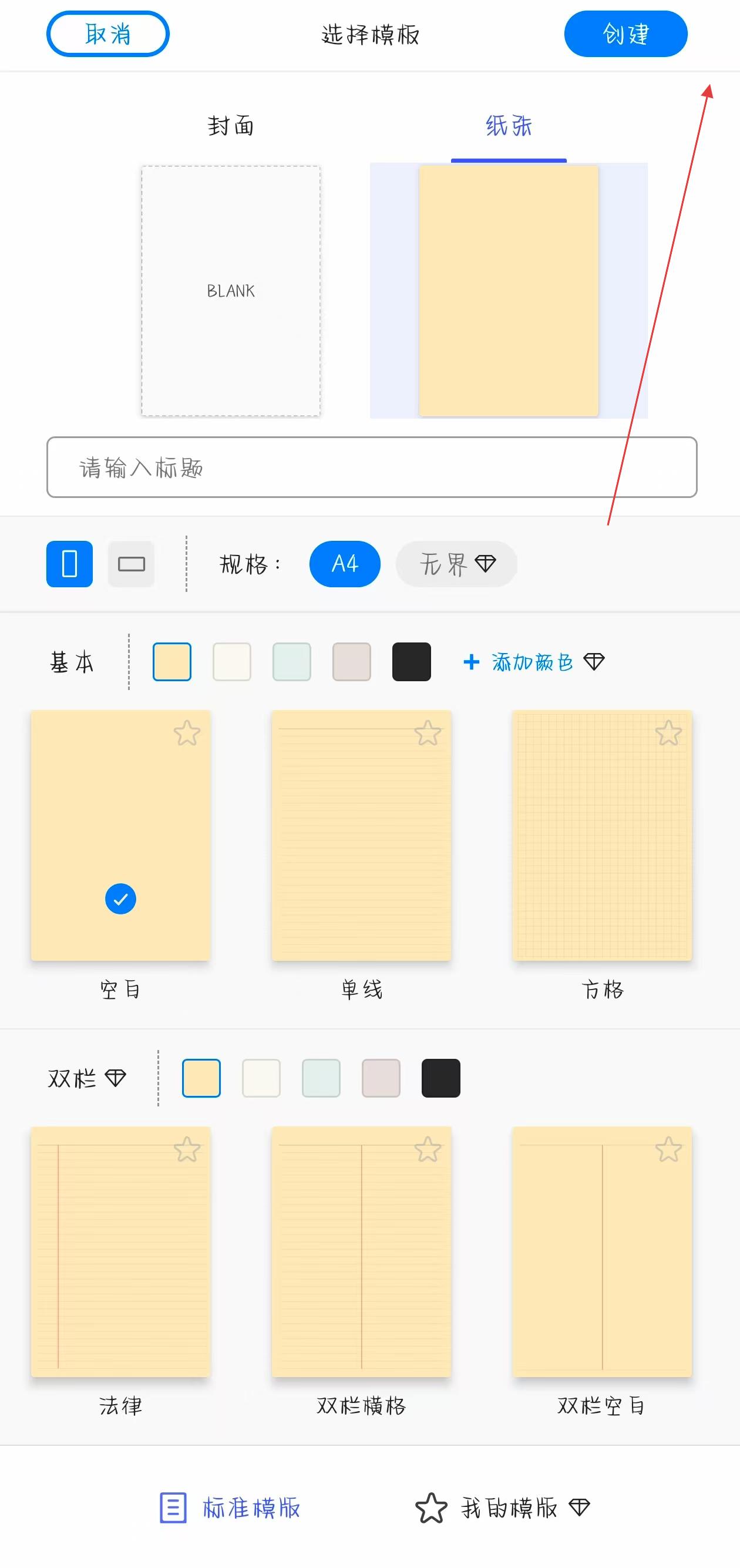Select the 无界 size option

coord(456,564)
